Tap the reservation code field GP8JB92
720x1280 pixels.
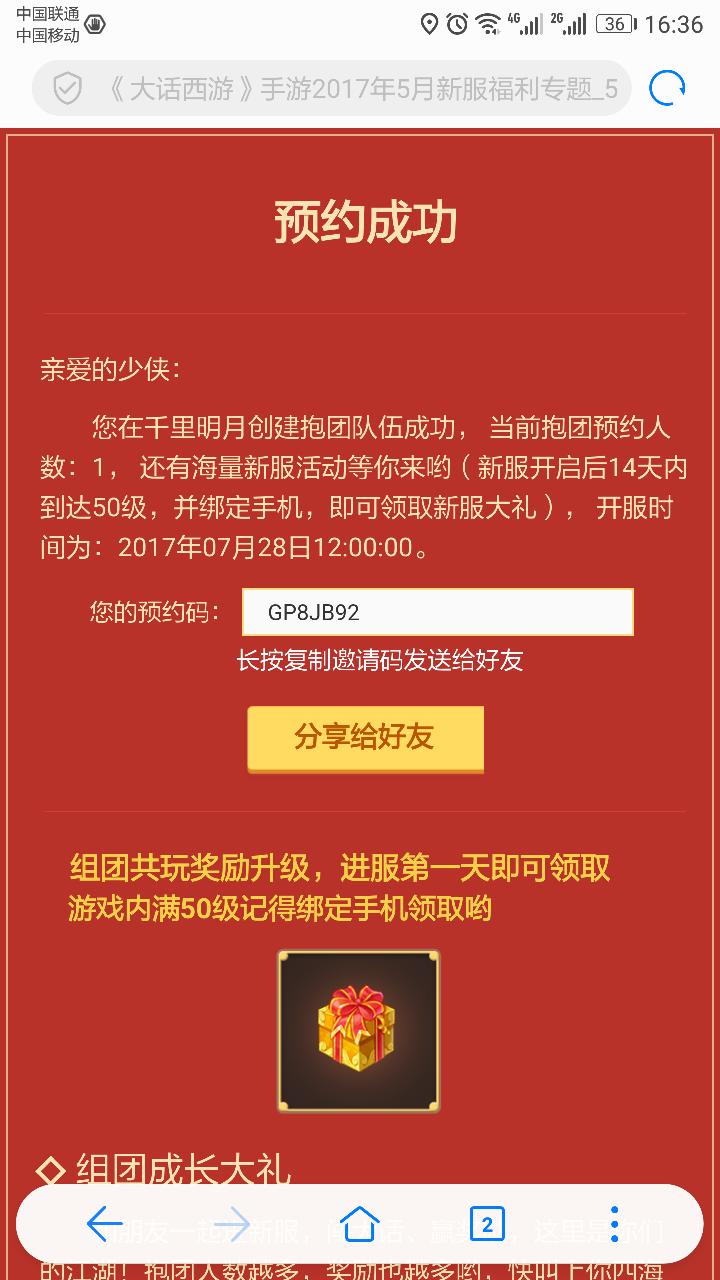click(437, 612)
